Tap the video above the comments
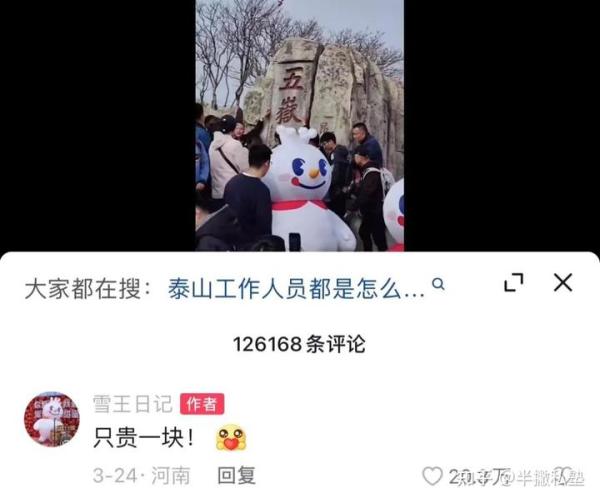Viewport: 600px width, 502px height. point(299,125)
